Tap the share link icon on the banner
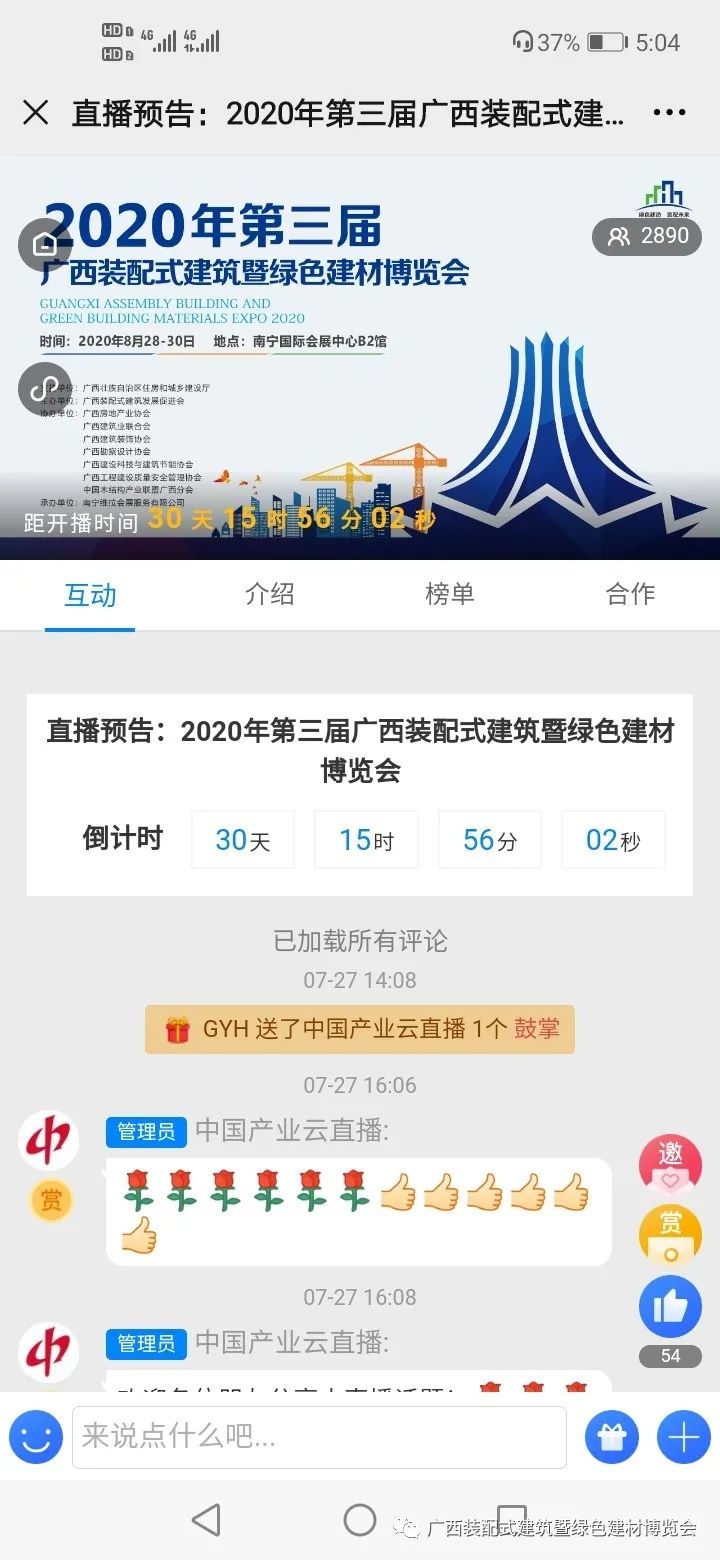The height and width of the screenshot is (1560, 720). pos(44,388)
